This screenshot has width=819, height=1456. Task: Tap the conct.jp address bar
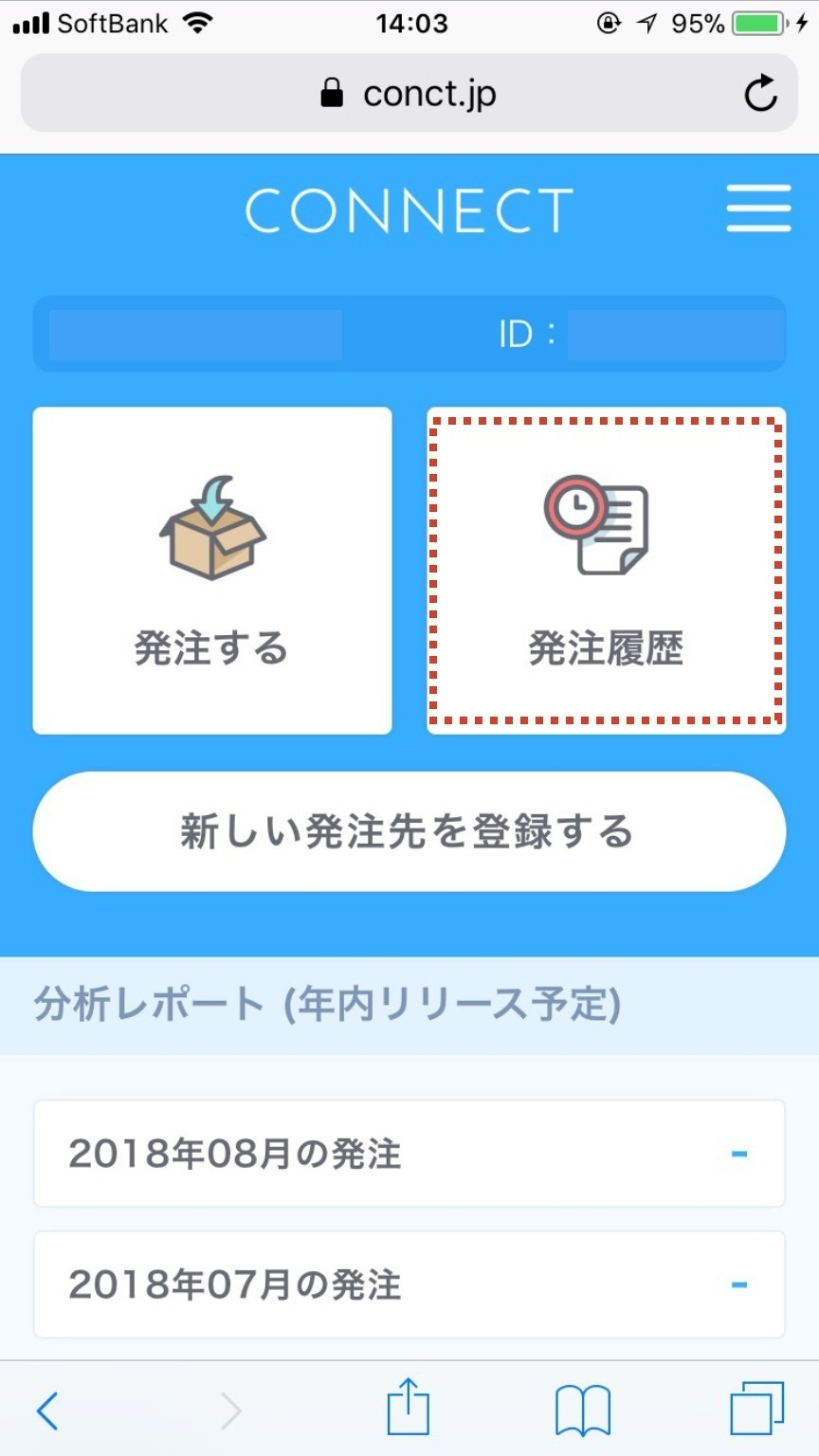409,94
